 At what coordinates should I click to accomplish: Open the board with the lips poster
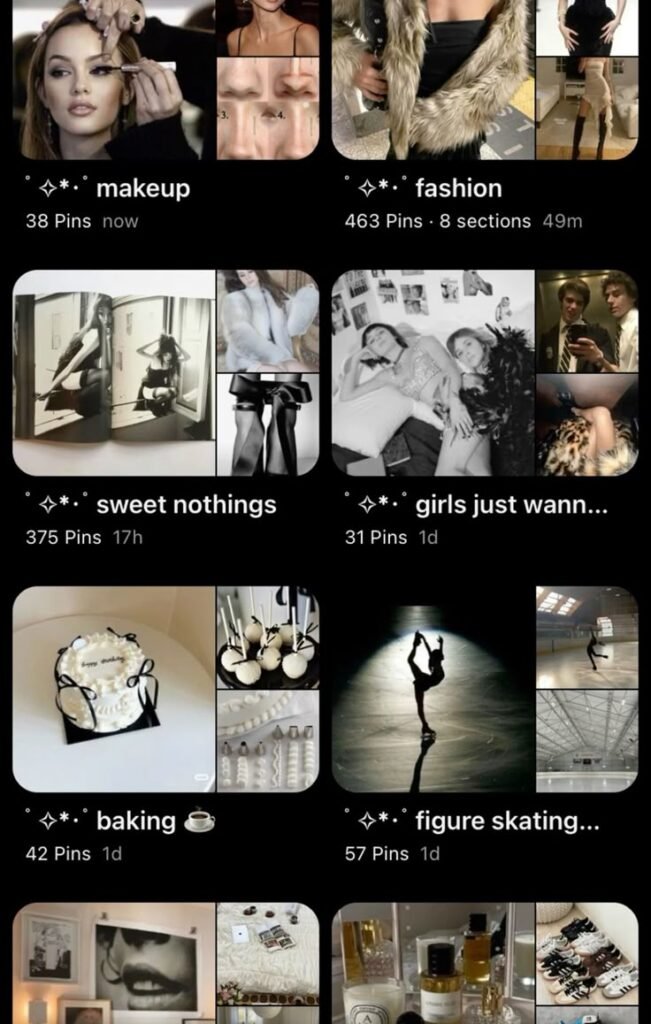(x=165, y=963)
